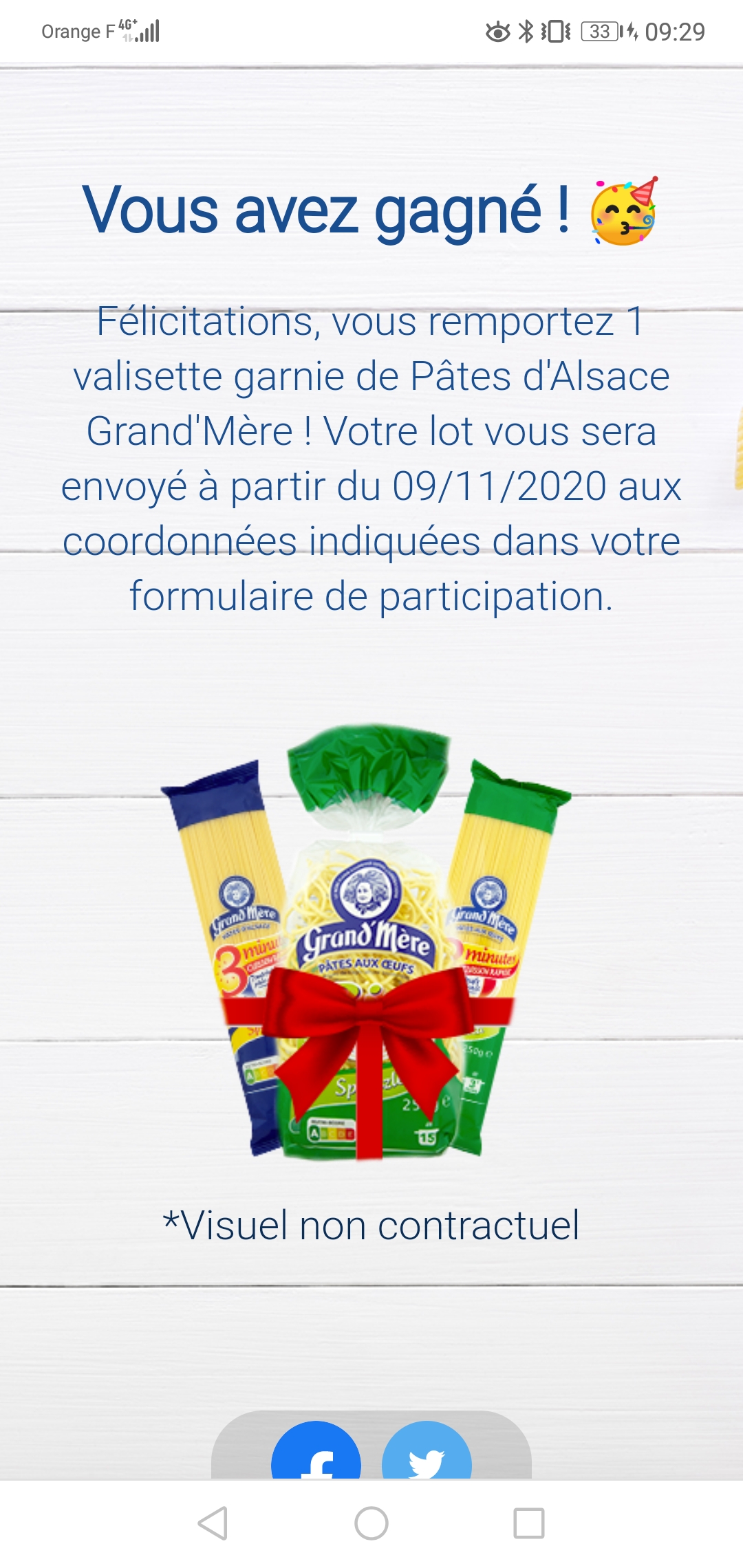Share the win on Facebook
Screen dimensions: 743x1568
(x=316, y=1454)
